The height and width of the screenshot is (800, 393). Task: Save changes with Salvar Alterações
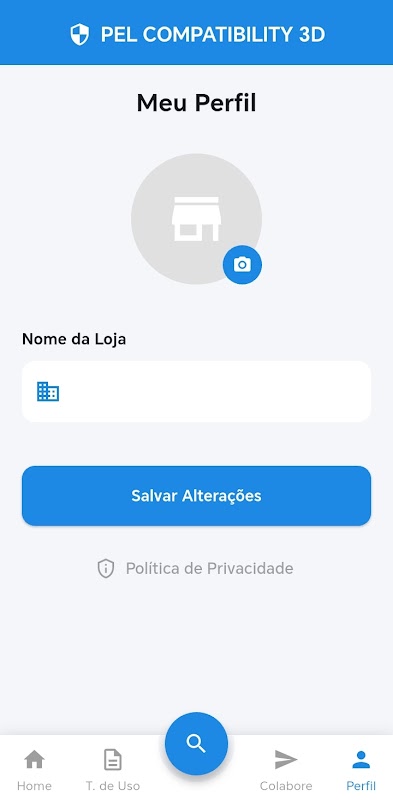tap(196, 495)
